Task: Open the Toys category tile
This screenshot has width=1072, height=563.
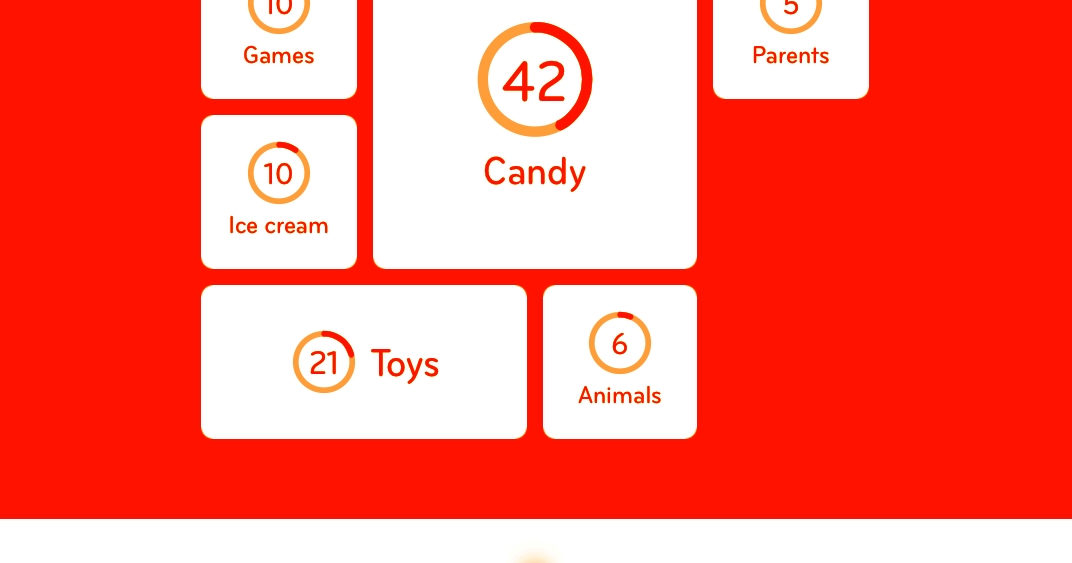Action: (364, 362)
